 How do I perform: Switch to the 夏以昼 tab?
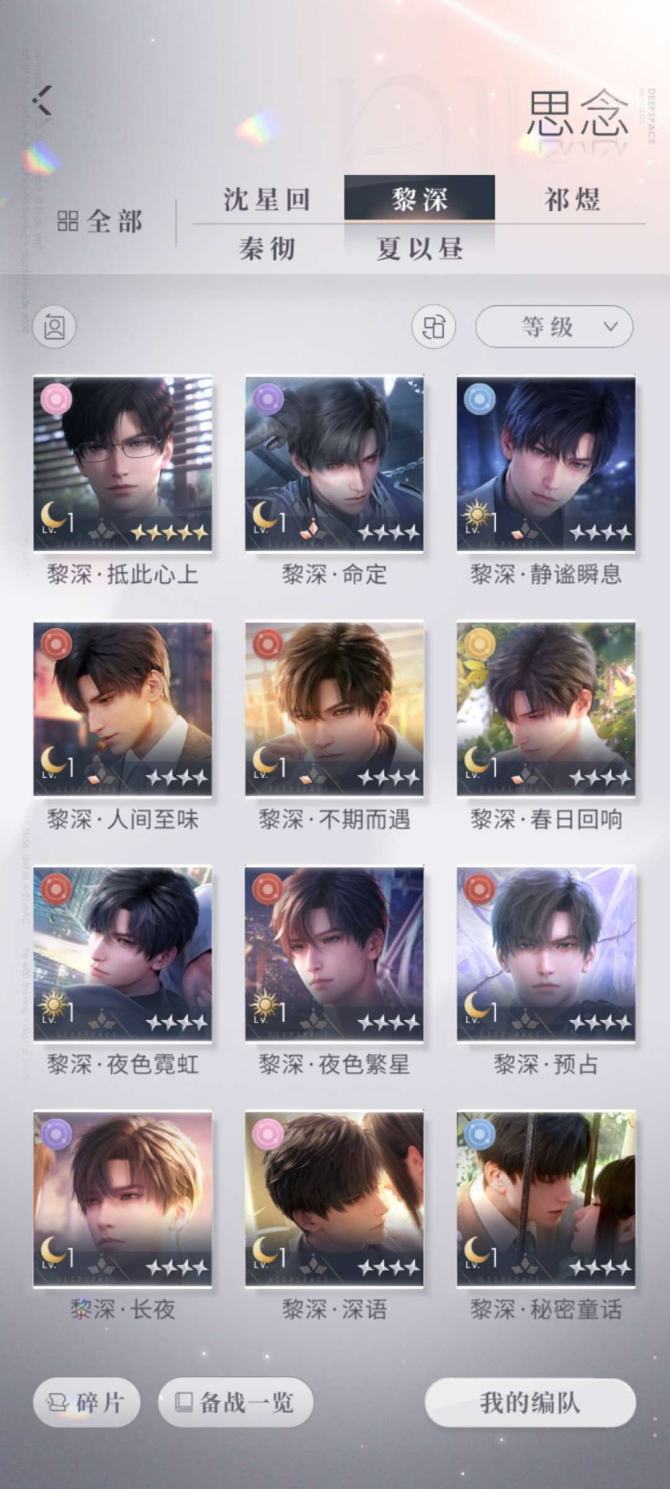419,248
